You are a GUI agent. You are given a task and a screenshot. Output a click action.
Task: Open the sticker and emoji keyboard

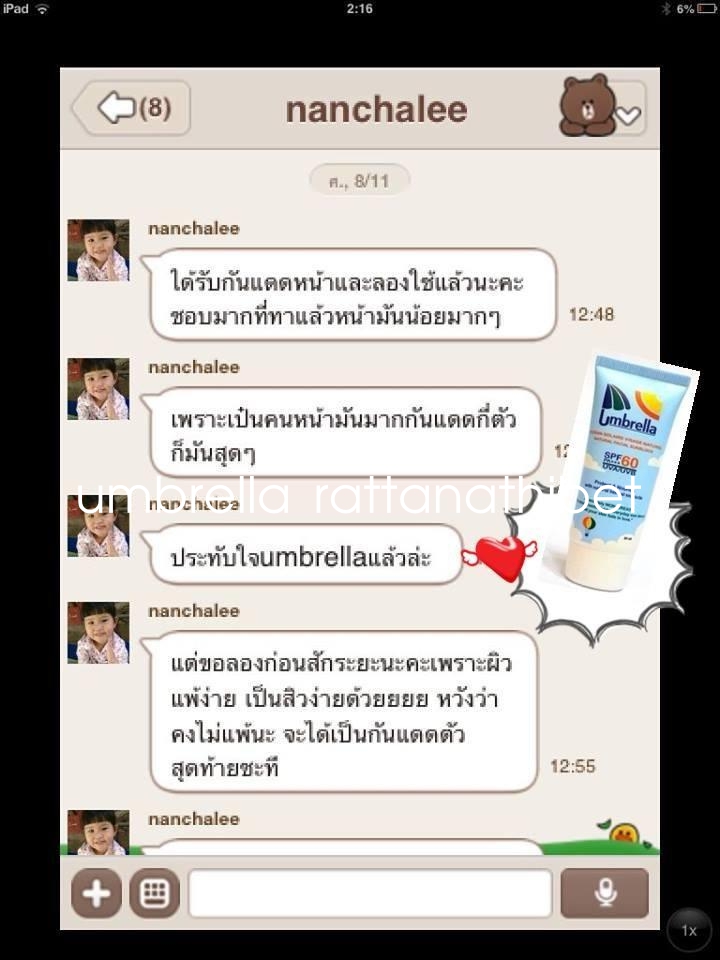[155, 893]
